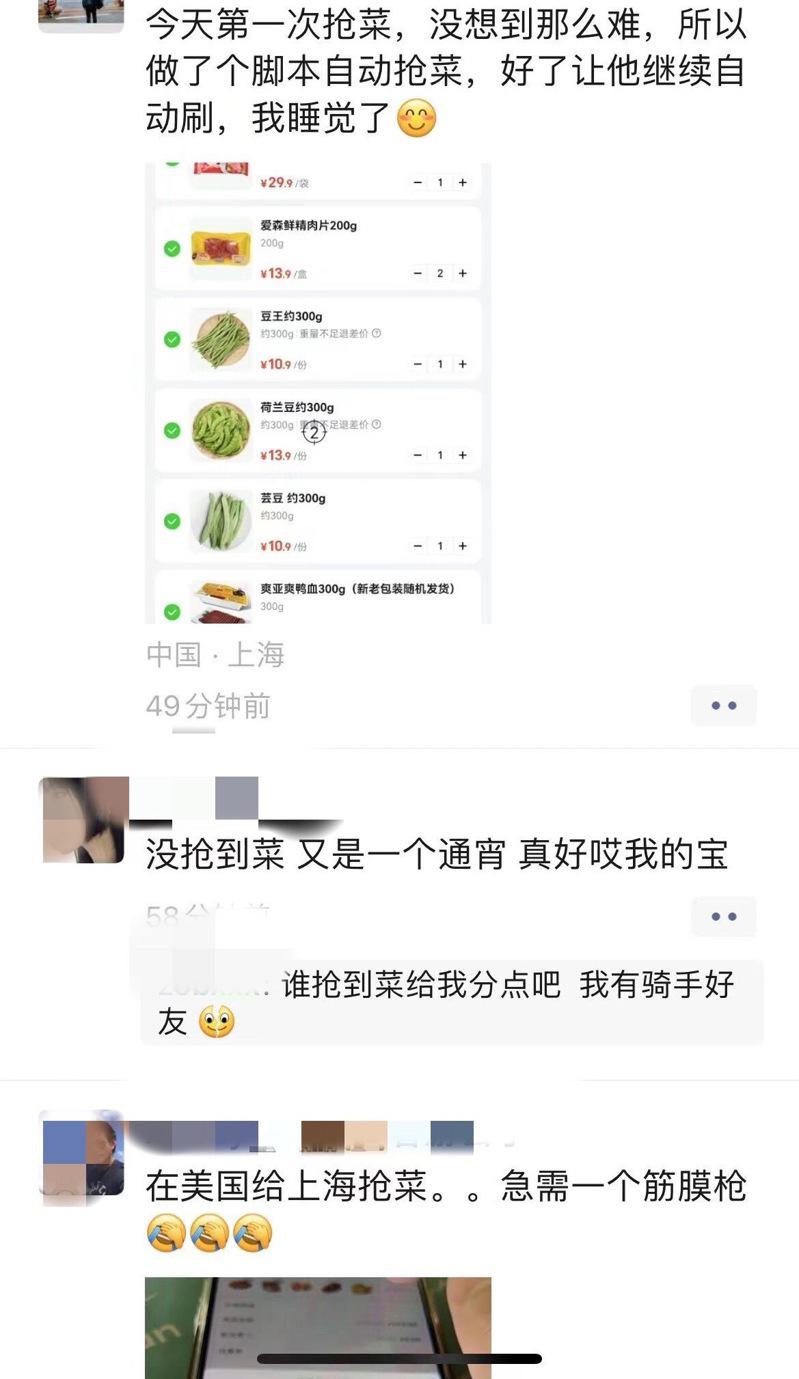The width and height of the screenshot is (799, 1379).
Task: Open like/comment menu under 没抢到菜 post
Action: point(723,917)
